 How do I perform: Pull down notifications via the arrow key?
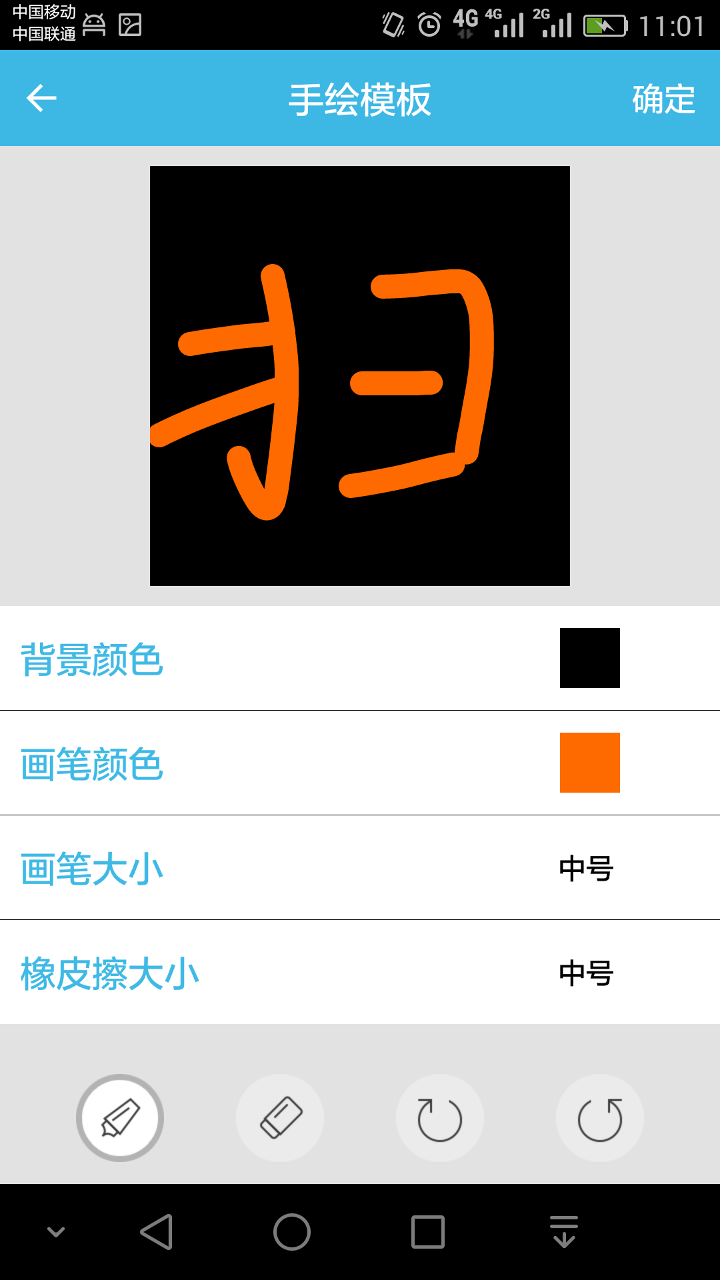563,1231
